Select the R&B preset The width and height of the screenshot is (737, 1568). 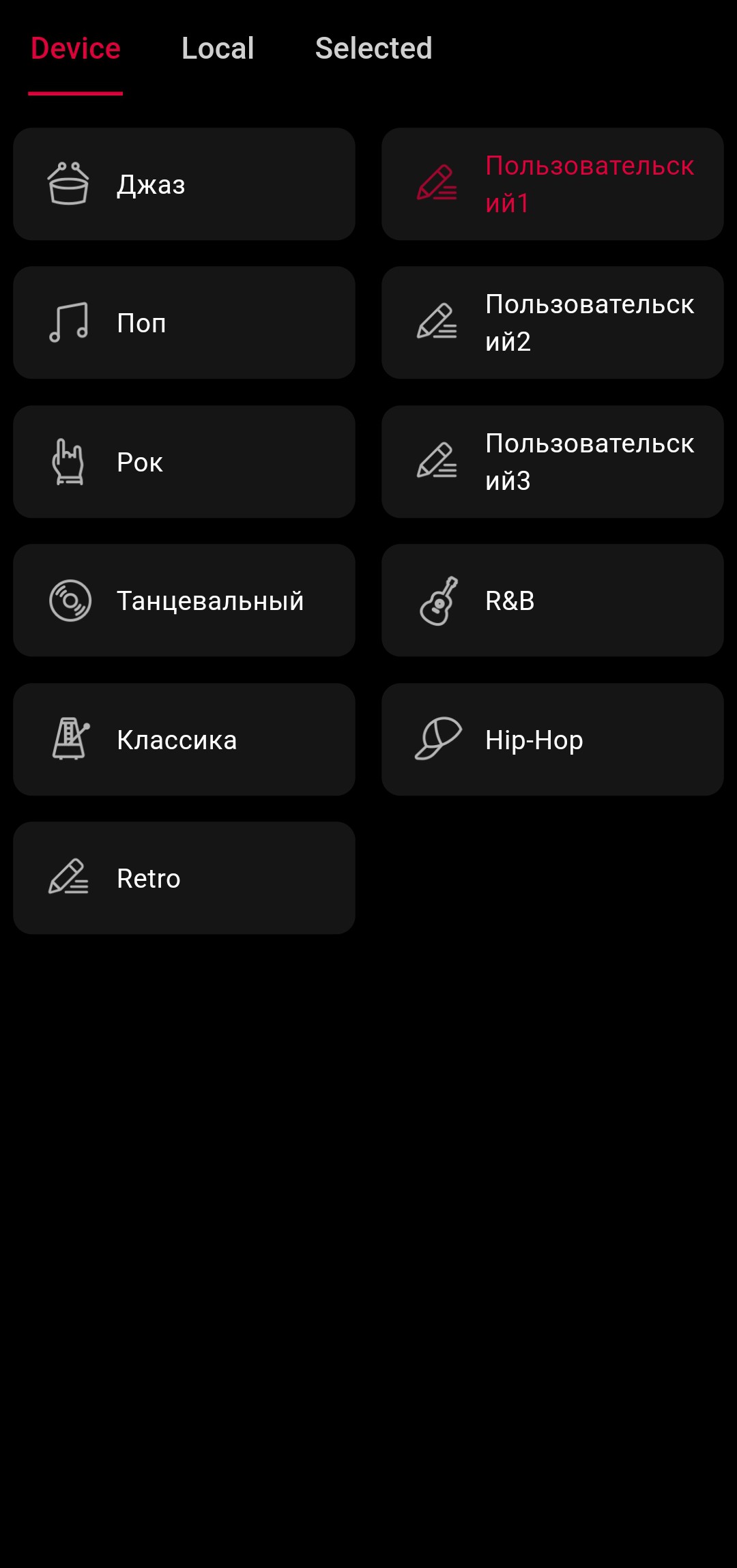pyautogui.click(x=553, y=600)
